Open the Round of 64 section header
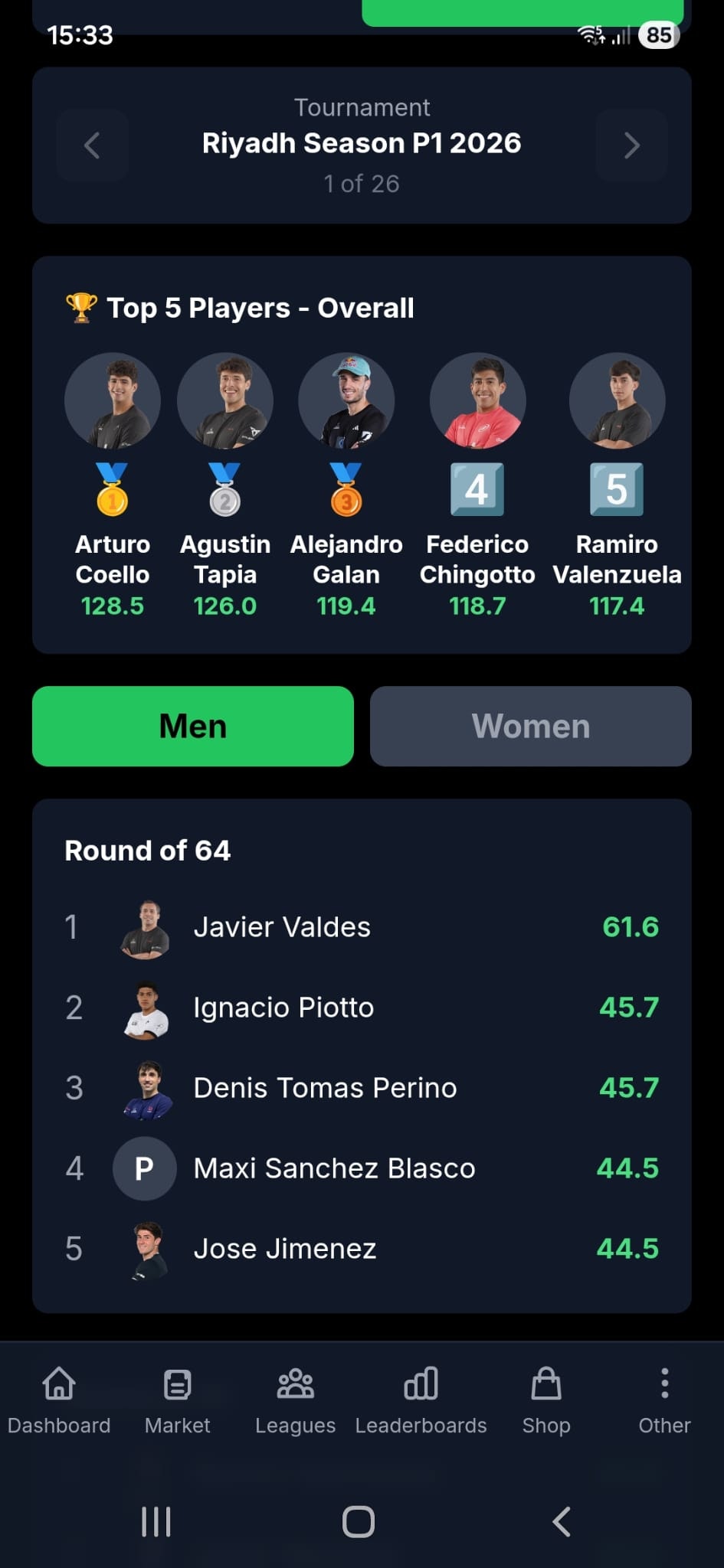Viewport: 724px width, 1568px height. [147, 850]
